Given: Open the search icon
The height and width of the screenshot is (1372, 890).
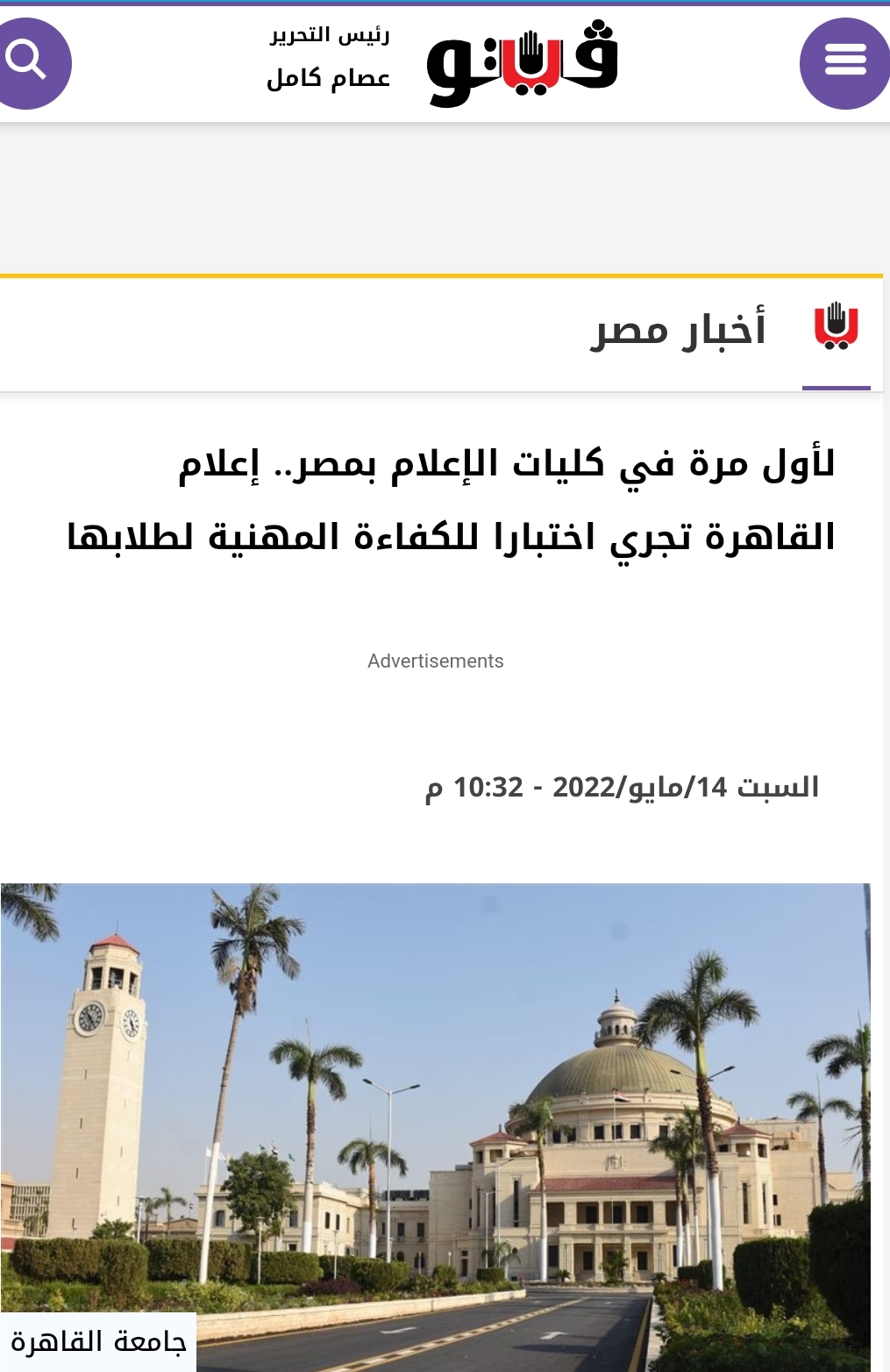Looking at the screenshot, I should pos(28,63).
